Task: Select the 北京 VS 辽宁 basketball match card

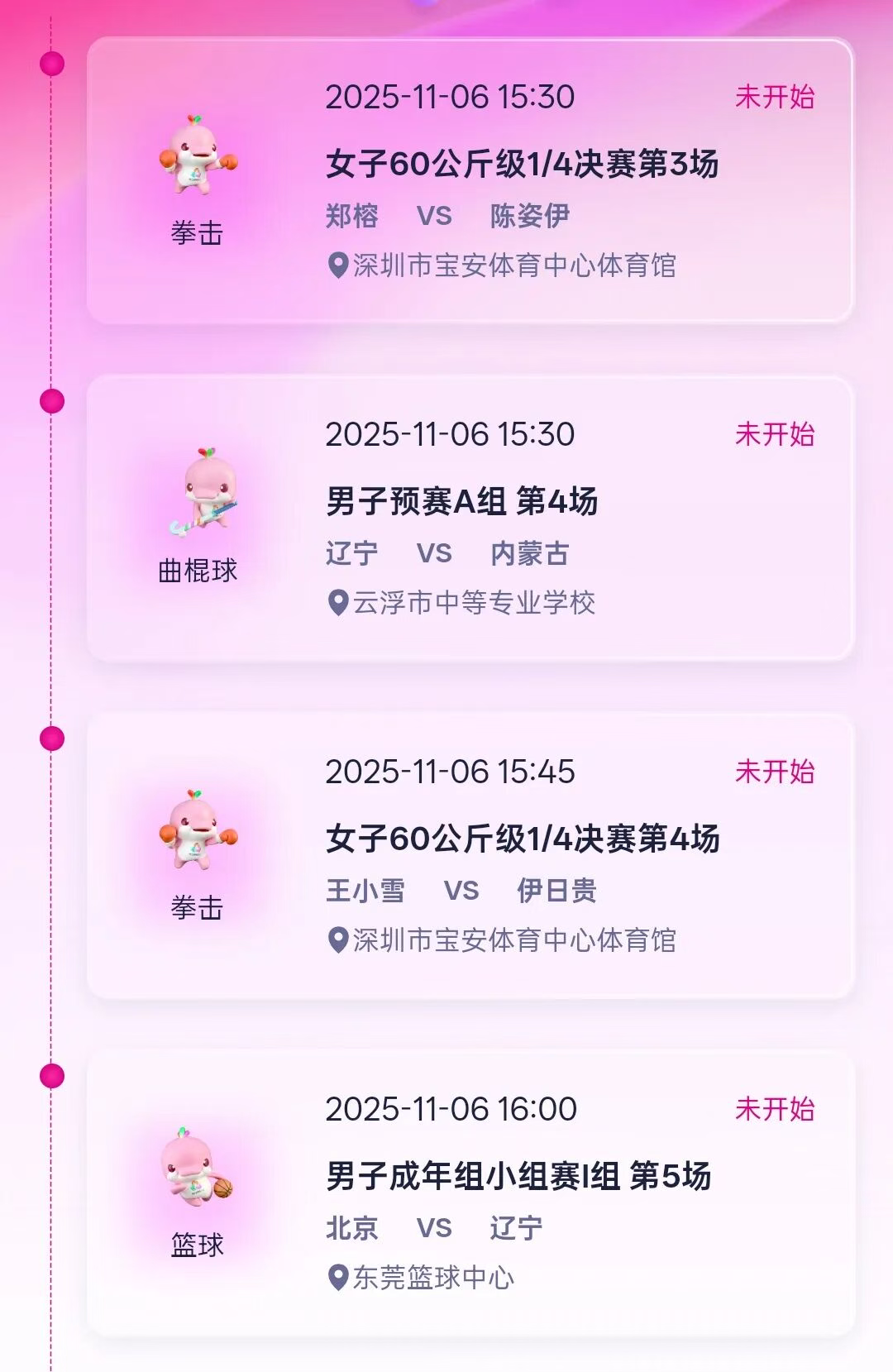Action: (470, 1193)
